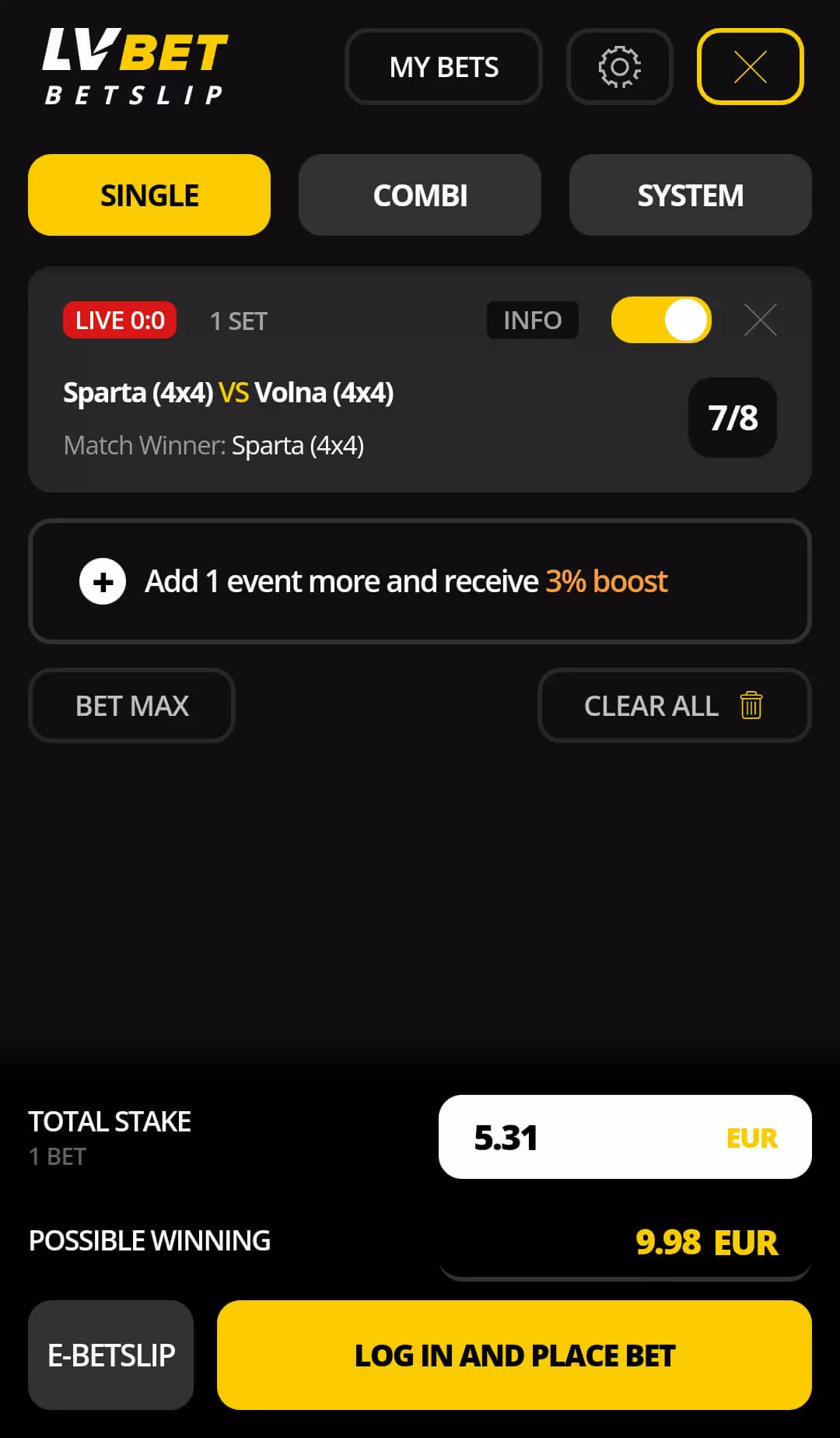Viewport: 840px width, 1438px height.
Task: Edit the total stake amount field
Action: coord(591,1138)
